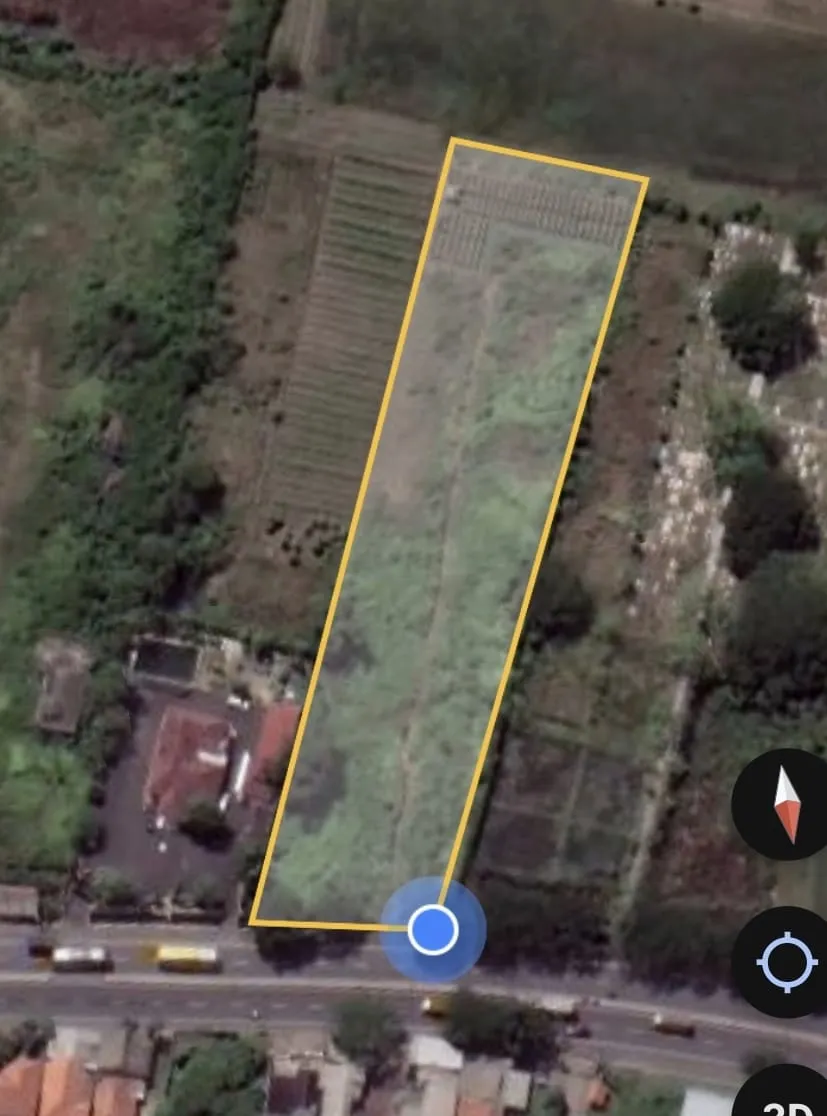Center map on my current location
The image size is (827, 1116).
point(787,961)
